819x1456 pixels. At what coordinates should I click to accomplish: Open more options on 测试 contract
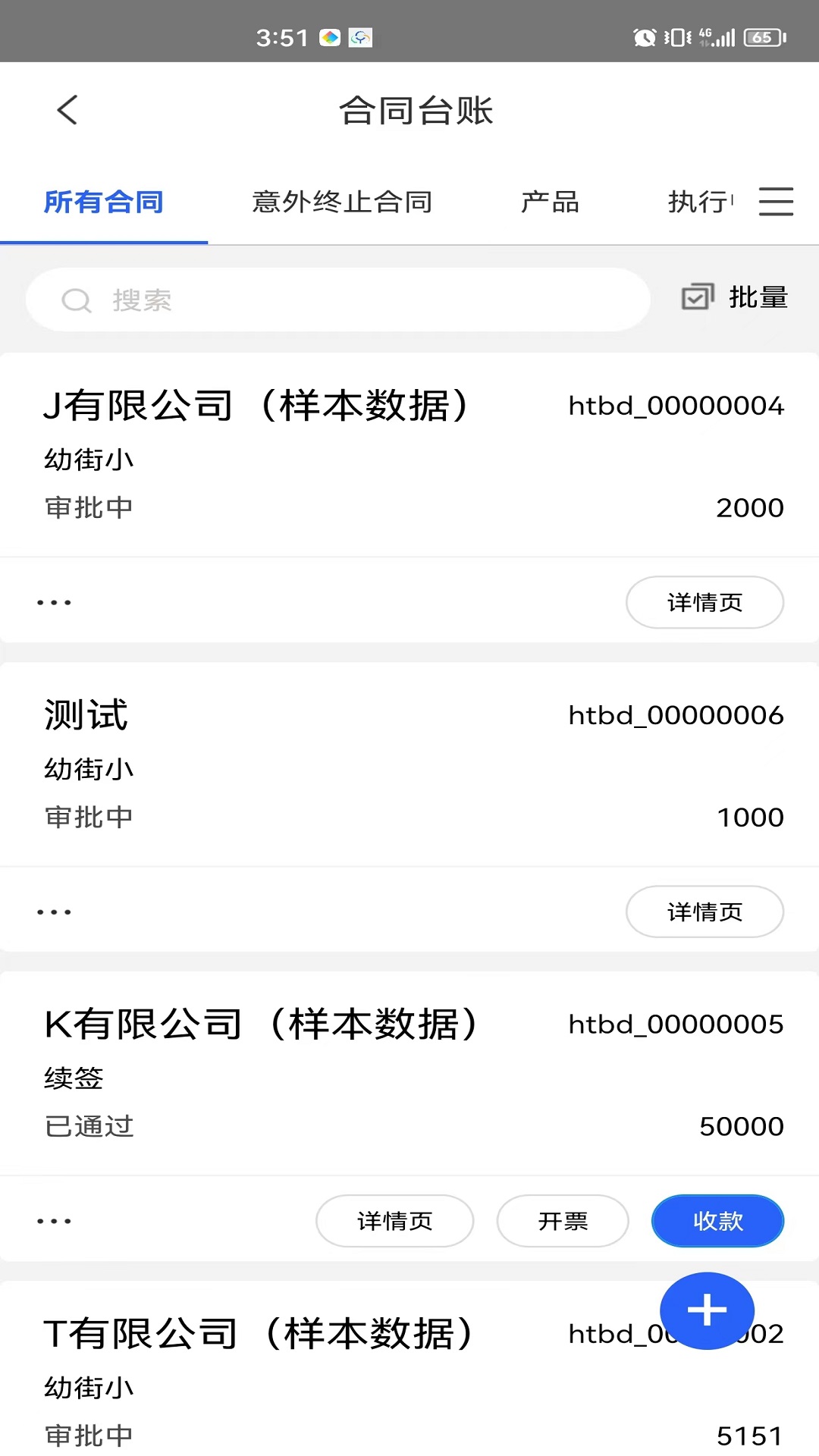coord(53,911)
